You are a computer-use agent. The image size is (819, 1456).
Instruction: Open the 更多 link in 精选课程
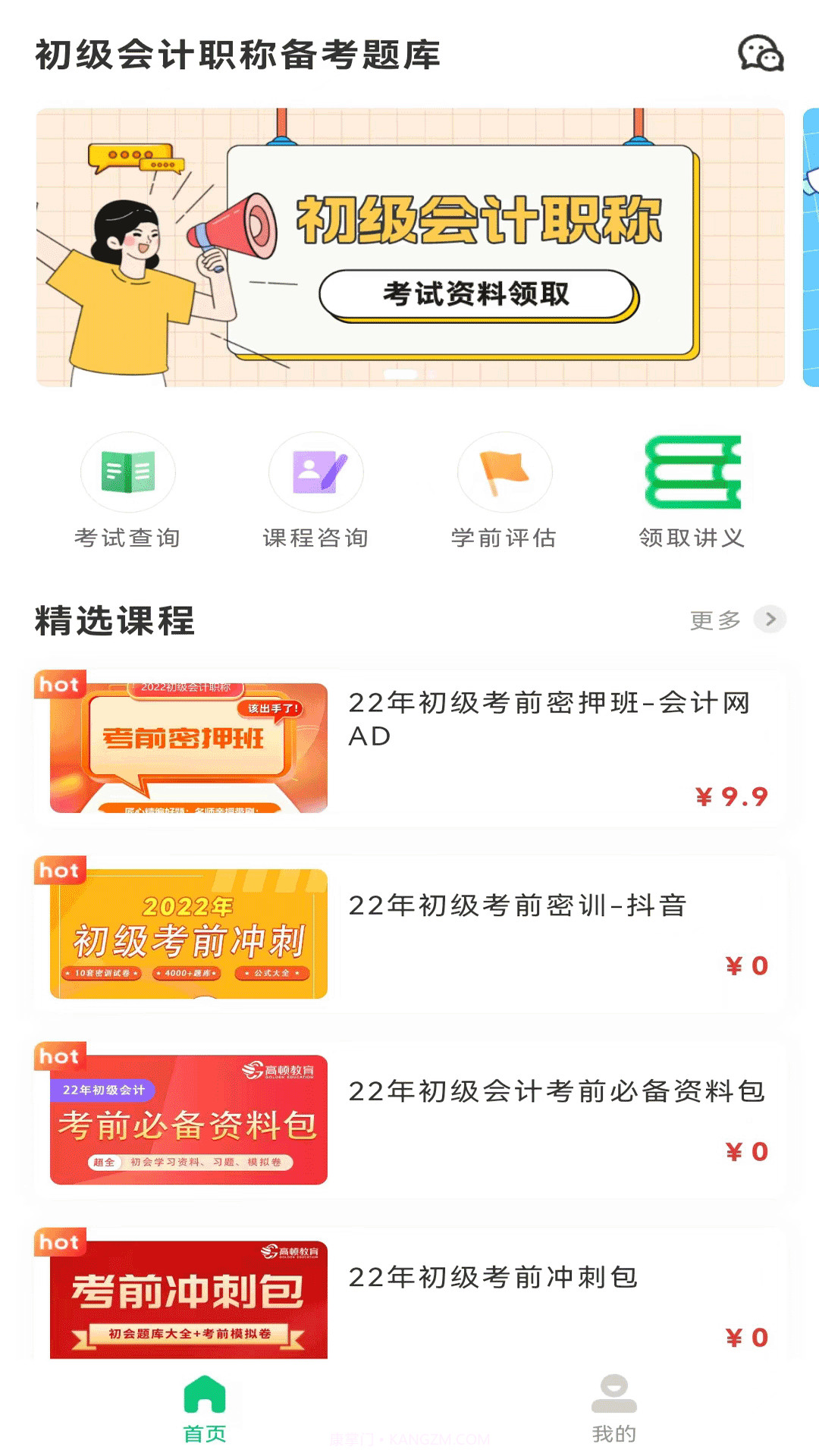pos(714,620)
